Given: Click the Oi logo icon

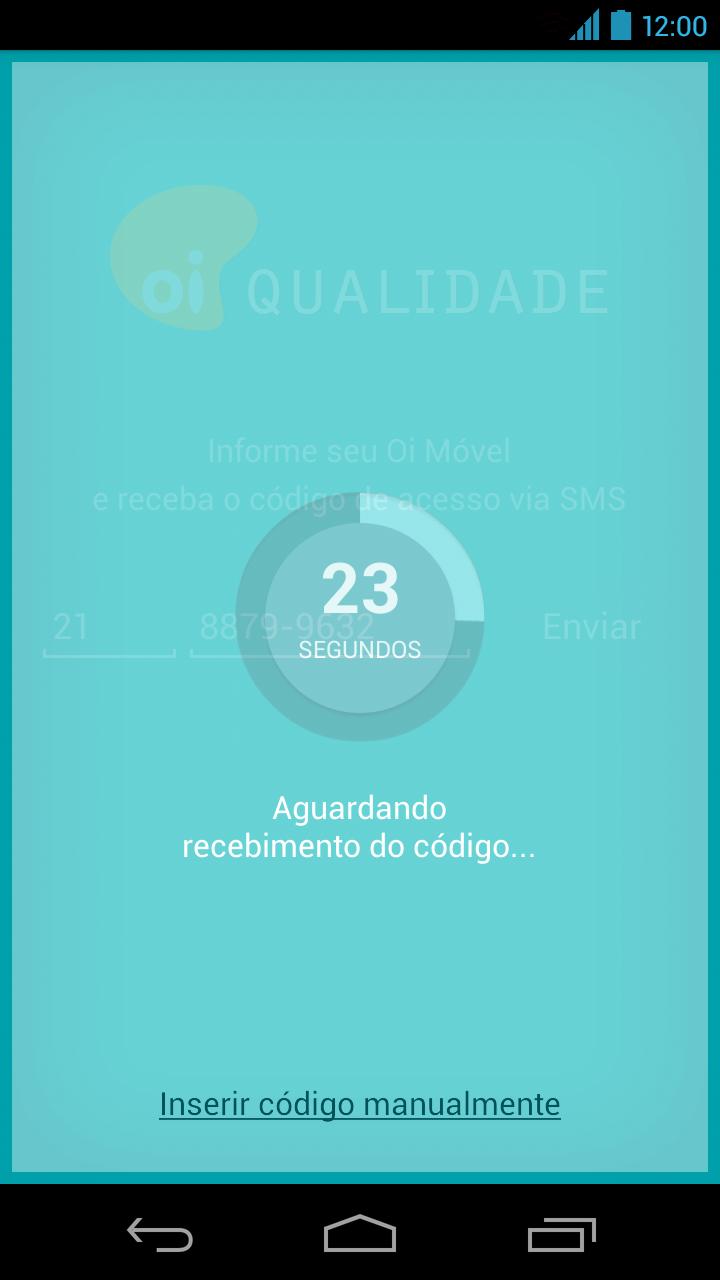Looking at the screenshot, I should pos(183,258).
